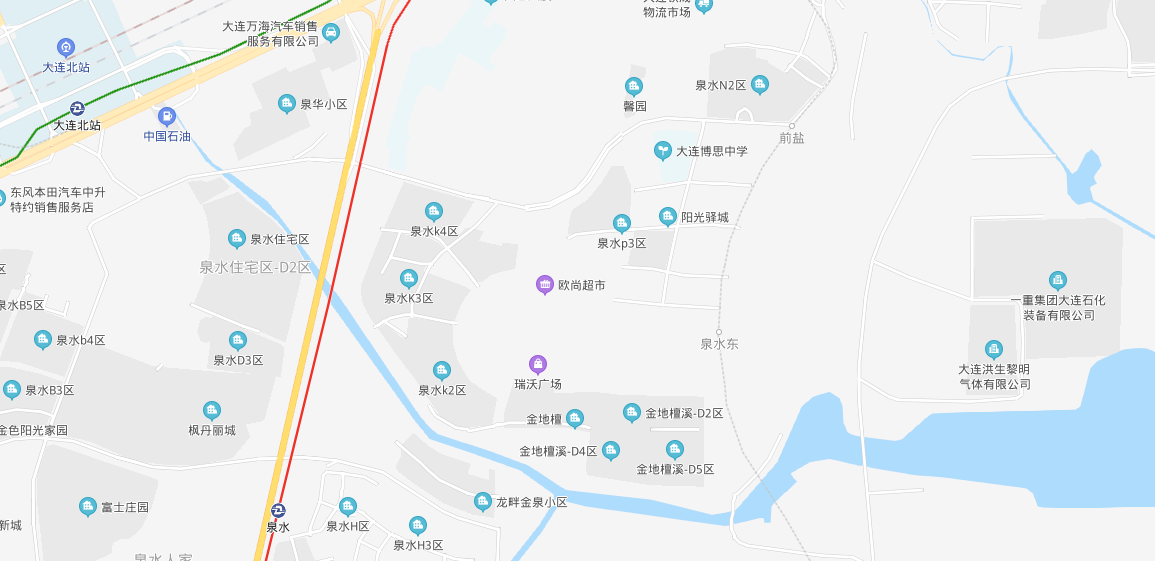Screen dimensions: 1155x561
Task: Tap the 大连洪生黎明气体有限公司 marker
Action: [993, 349]
